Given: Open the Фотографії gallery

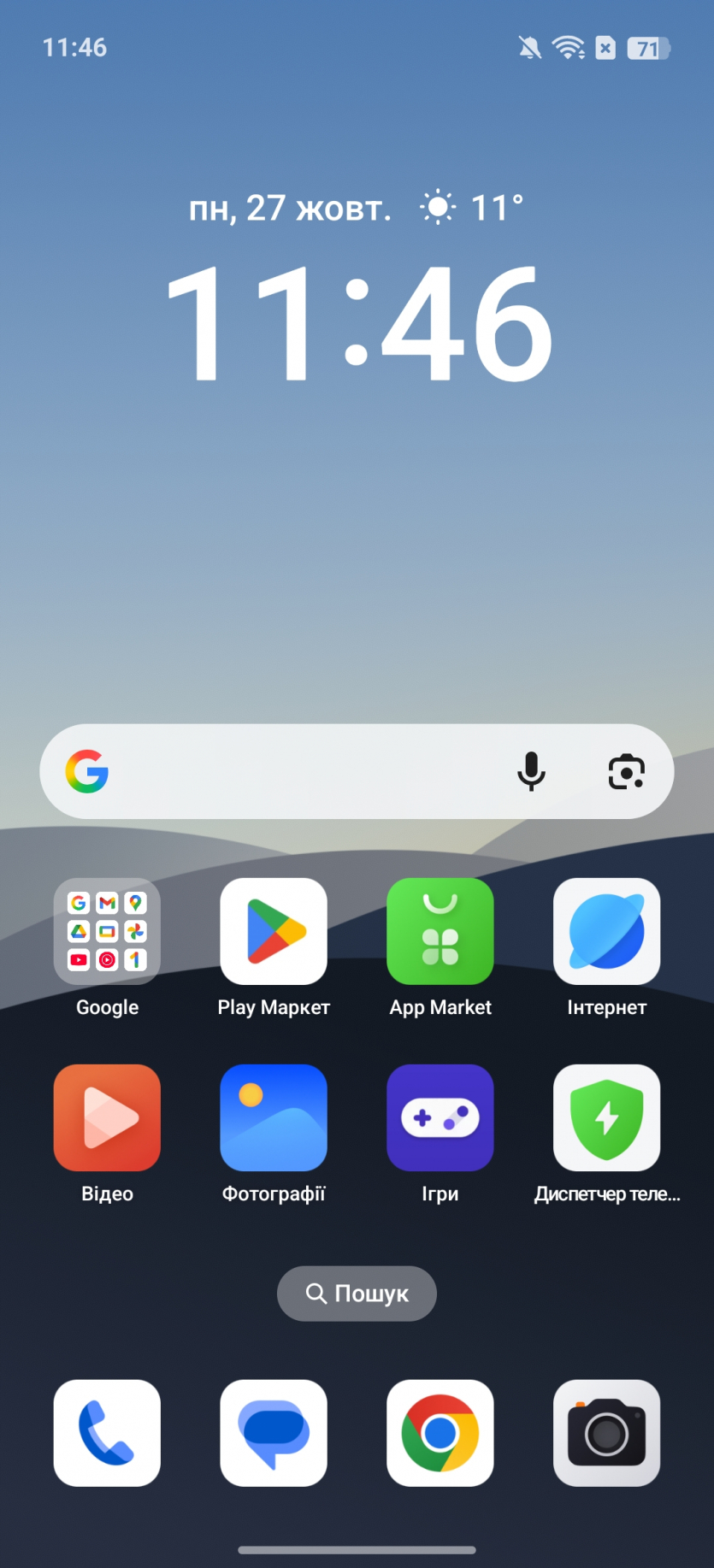Looking at the screenshot, I should (x=274, y=1117).
